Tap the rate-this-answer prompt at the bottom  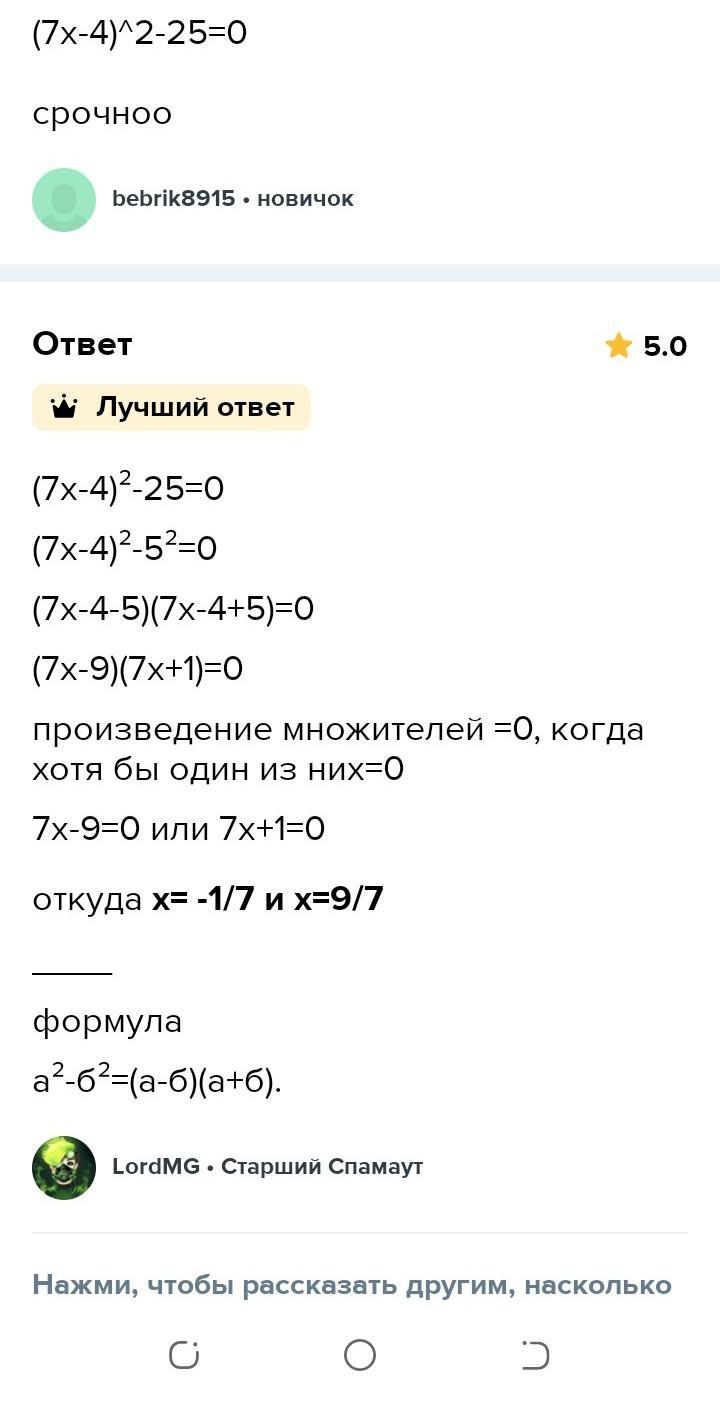pyautogui.click(x=352, y=1285)
